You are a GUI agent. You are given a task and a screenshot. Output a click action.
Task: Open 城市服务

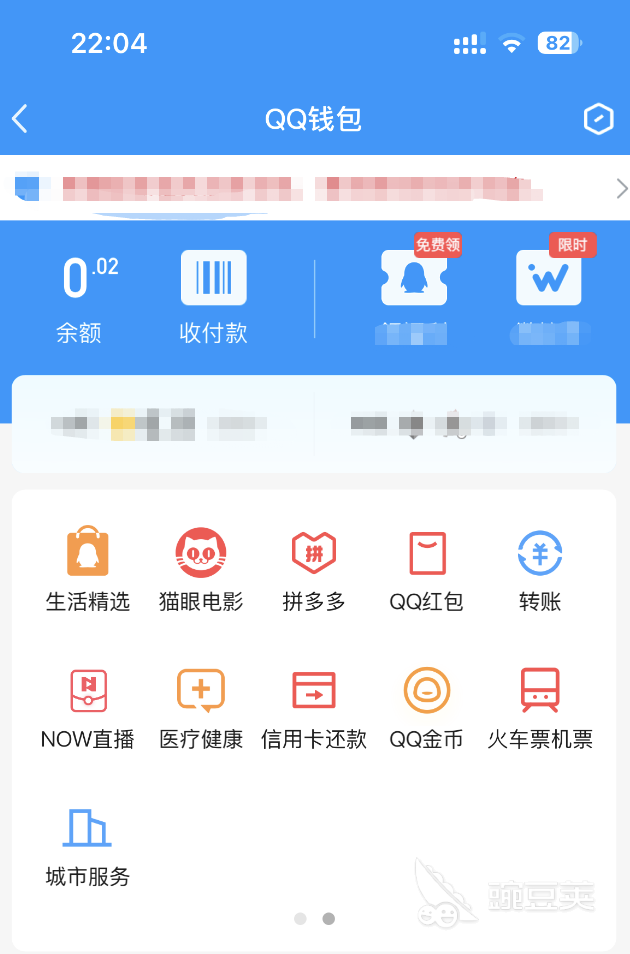click(88, 845)
